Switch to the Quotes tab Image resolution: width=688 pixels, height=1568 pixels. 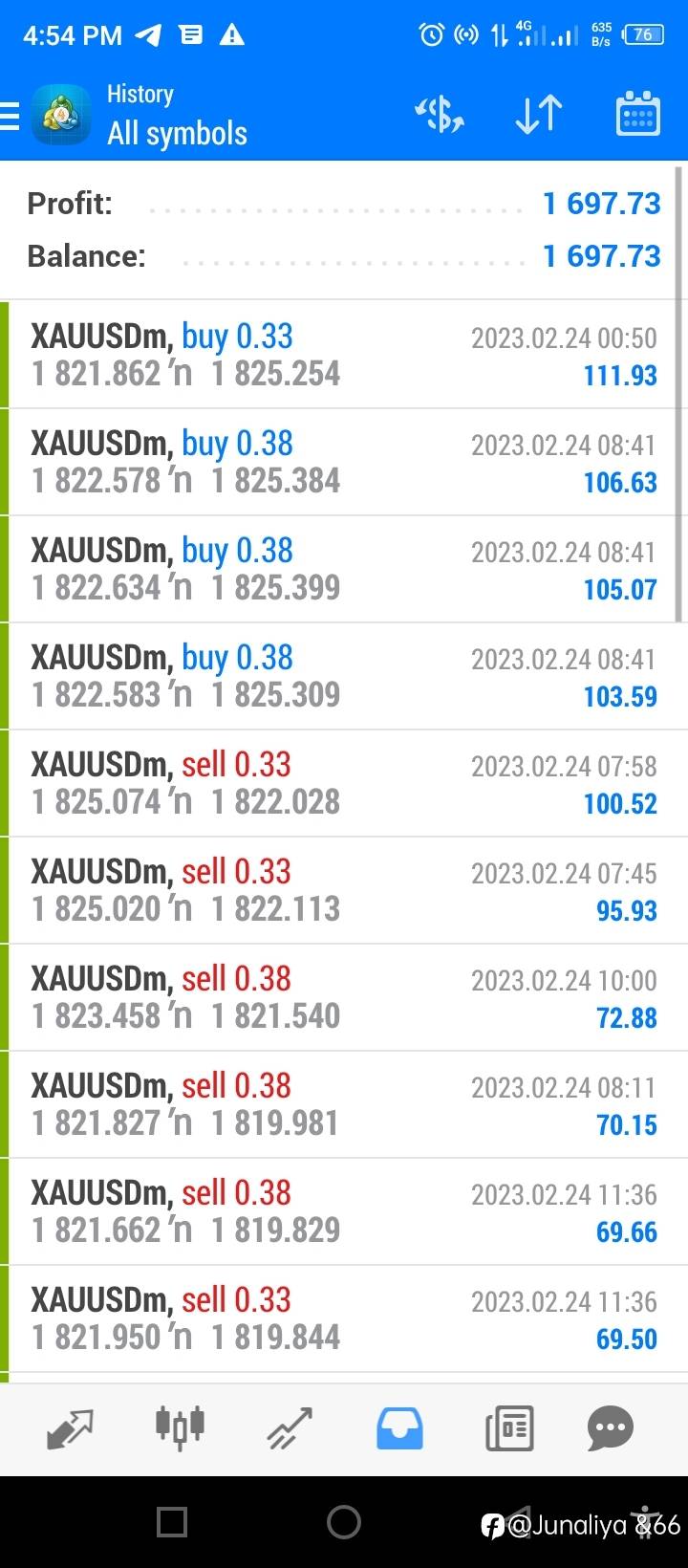pyautogui.click(x=70, y=1429)
